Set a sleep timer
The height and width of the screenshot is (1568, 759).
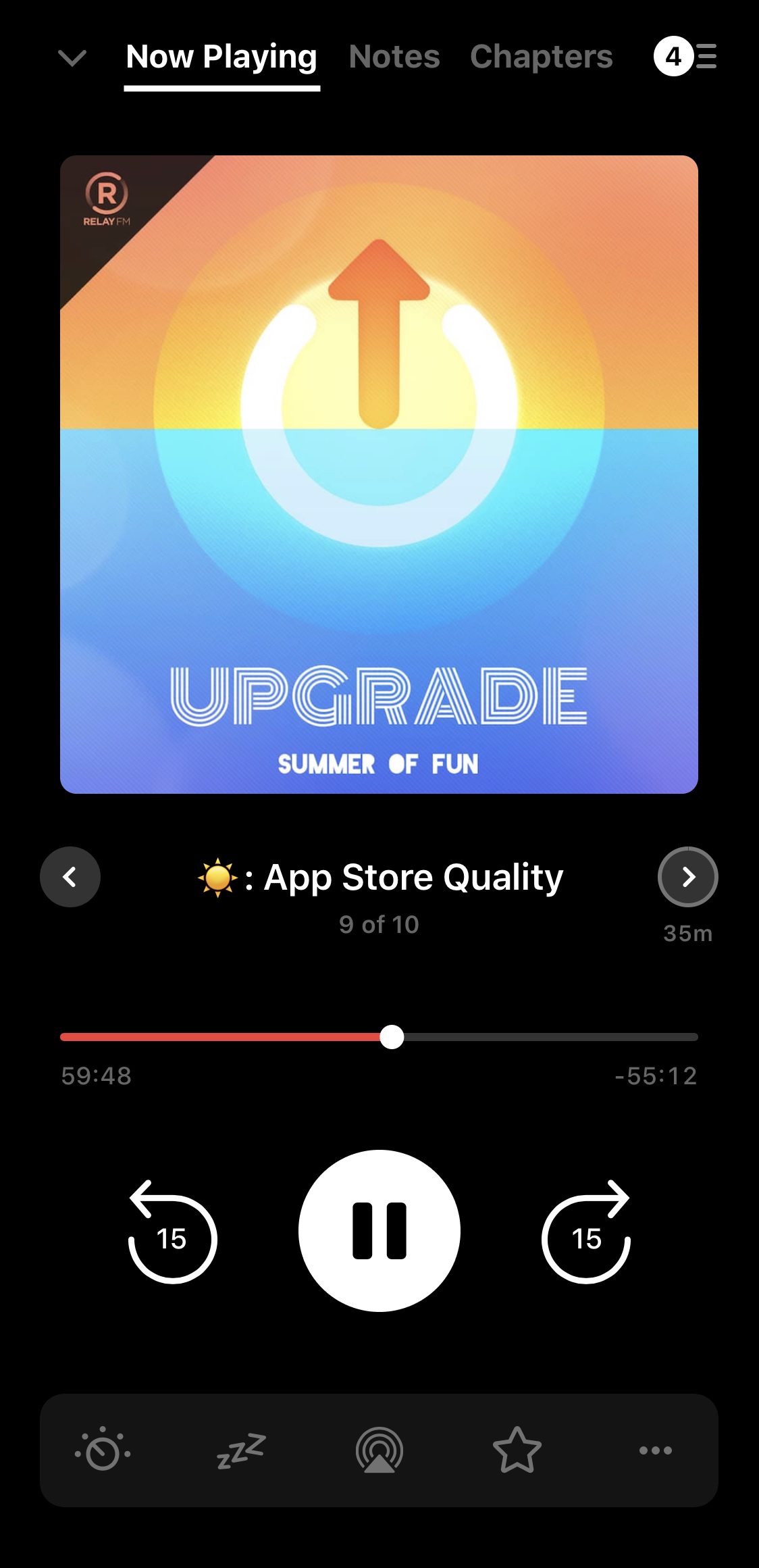click(241, 1450)
